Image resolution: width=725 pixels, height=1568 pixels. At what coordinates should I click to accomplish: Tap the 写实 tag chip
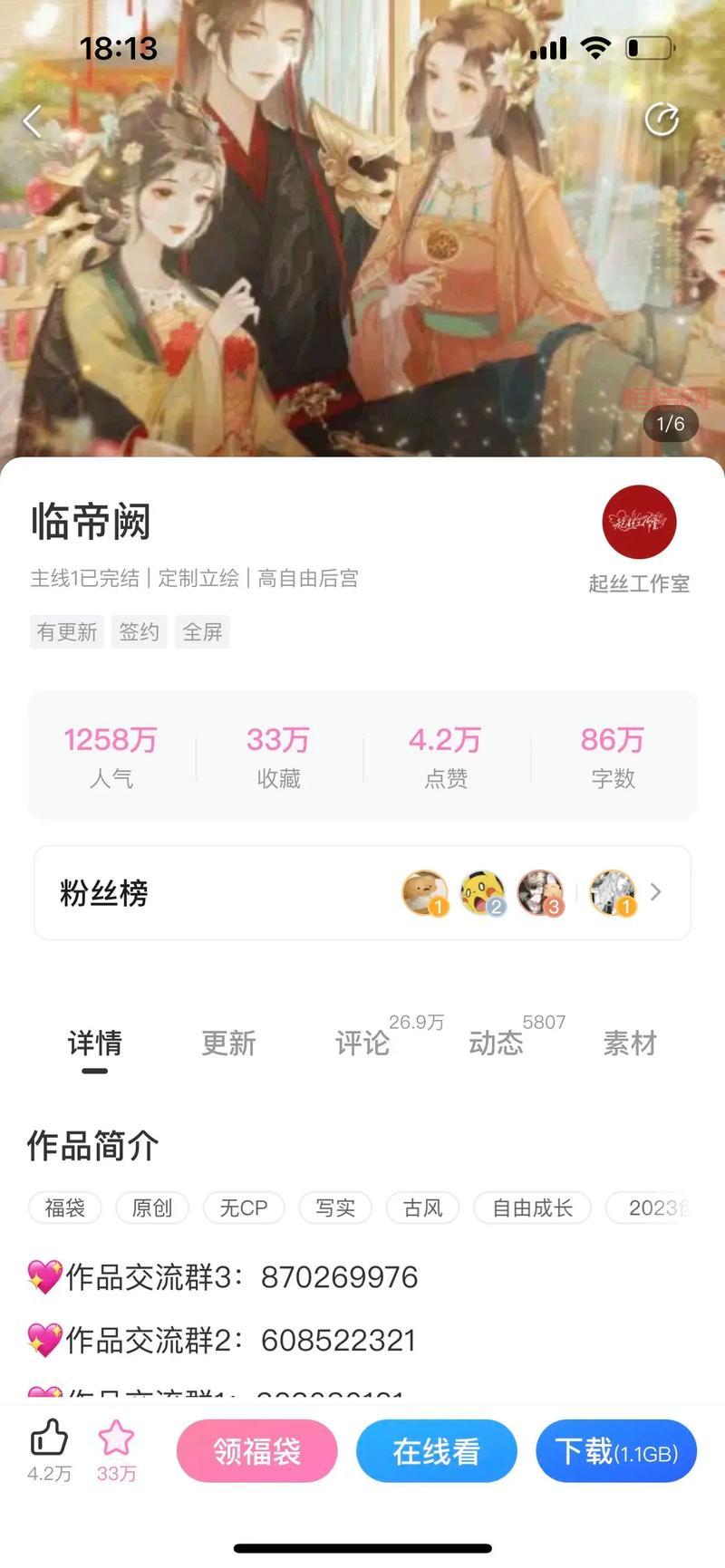coord(335,1207)
